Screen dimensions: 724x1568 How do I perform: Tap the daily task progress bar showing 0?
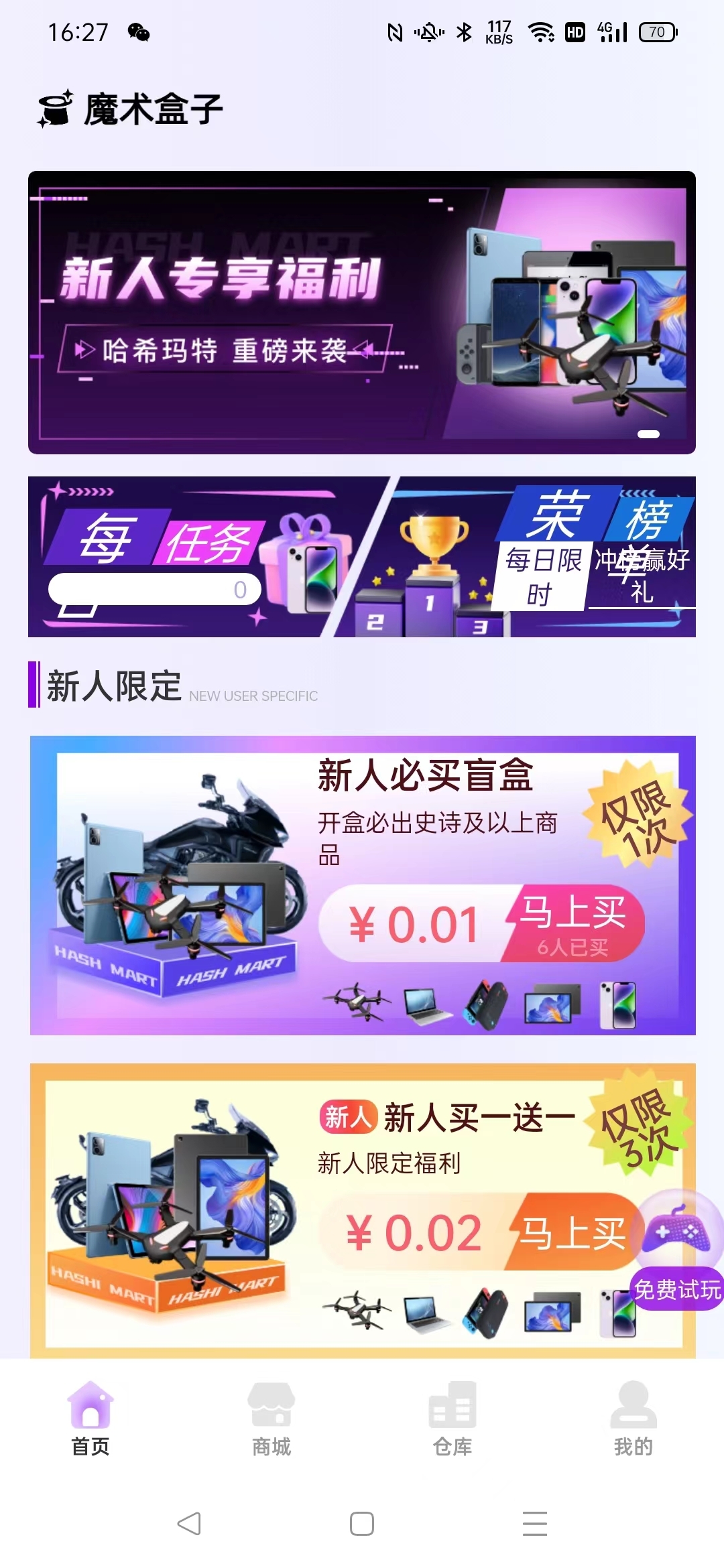156,588
